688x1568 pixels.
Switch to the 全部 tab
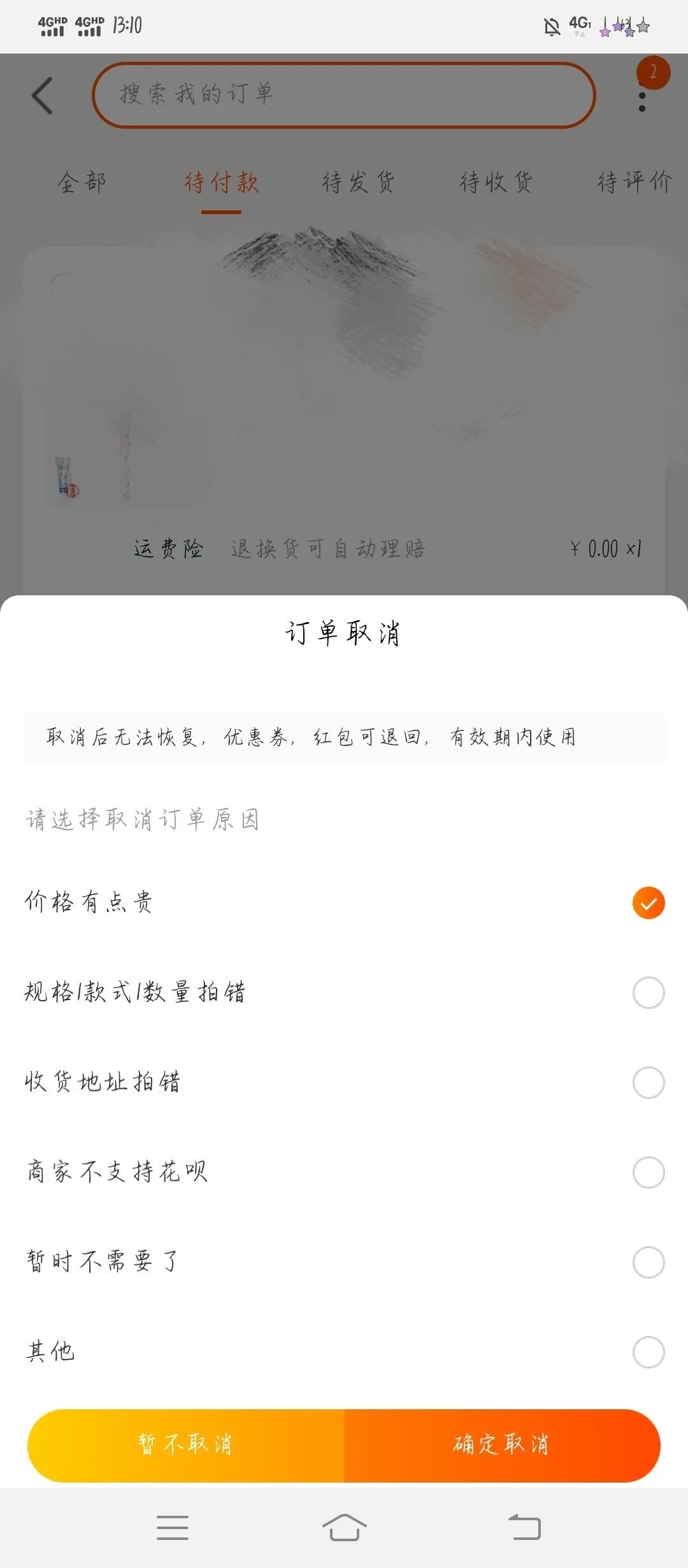click(x=82, y=183)
